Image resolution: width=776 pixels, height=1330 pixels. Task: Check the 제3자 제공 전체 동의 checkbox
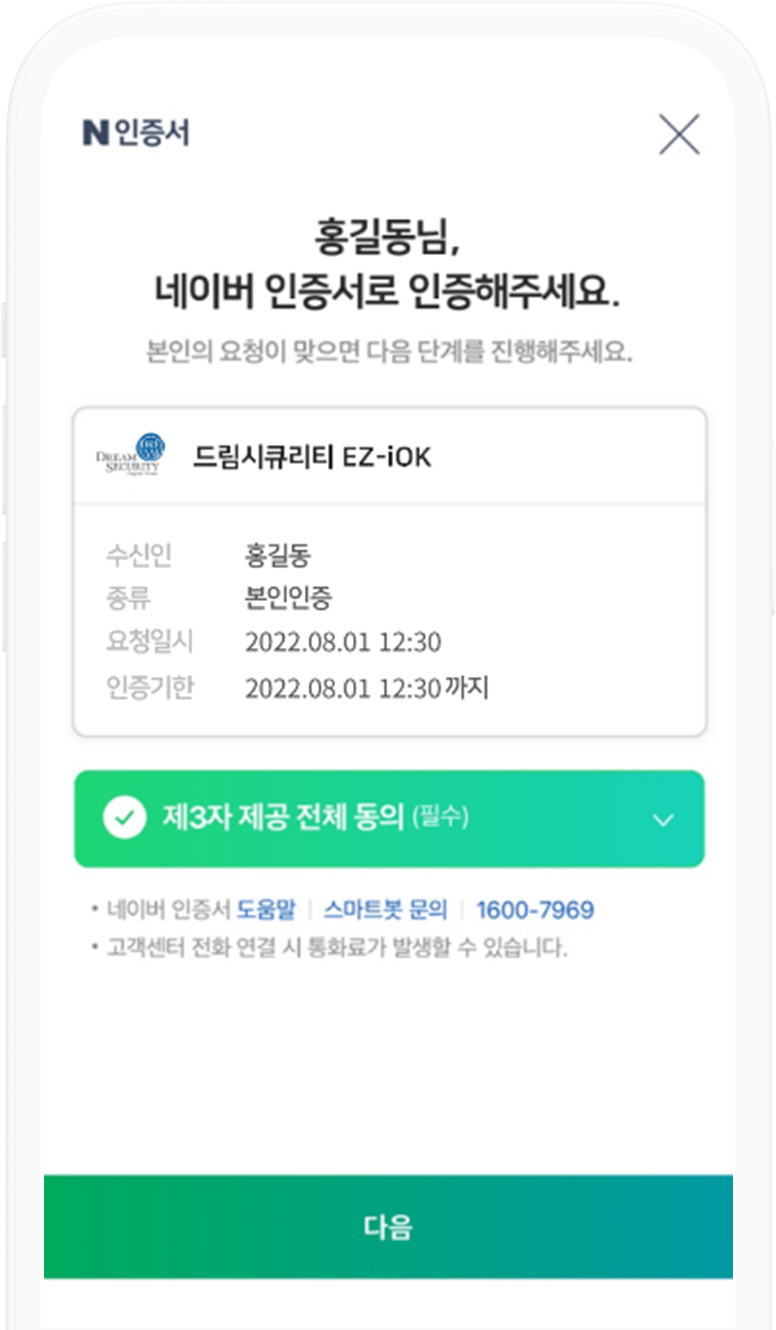(125, 819)
